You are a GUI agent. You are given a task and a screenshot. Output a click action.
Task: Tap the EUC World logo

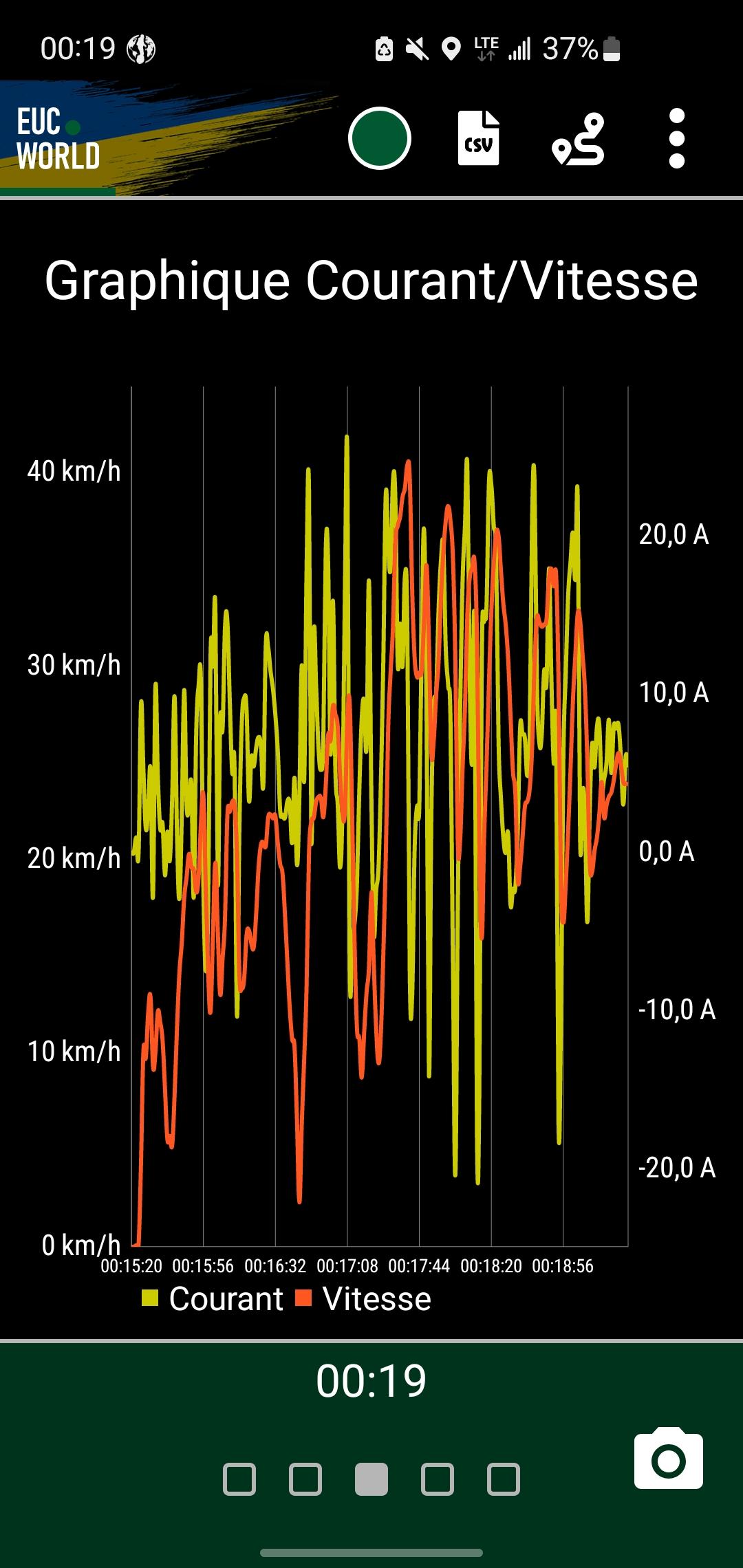58,138
